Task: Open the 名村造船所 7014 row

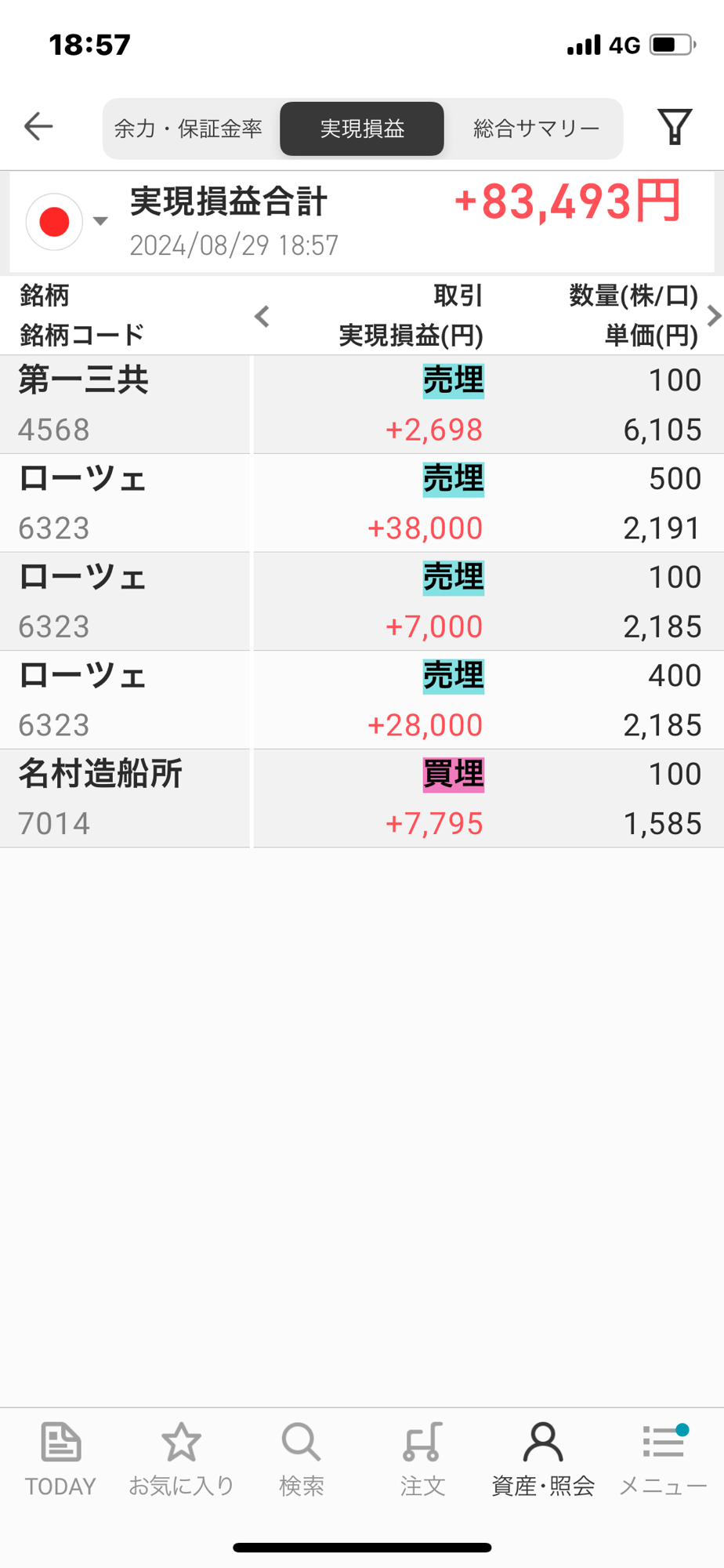Action: 362,799
